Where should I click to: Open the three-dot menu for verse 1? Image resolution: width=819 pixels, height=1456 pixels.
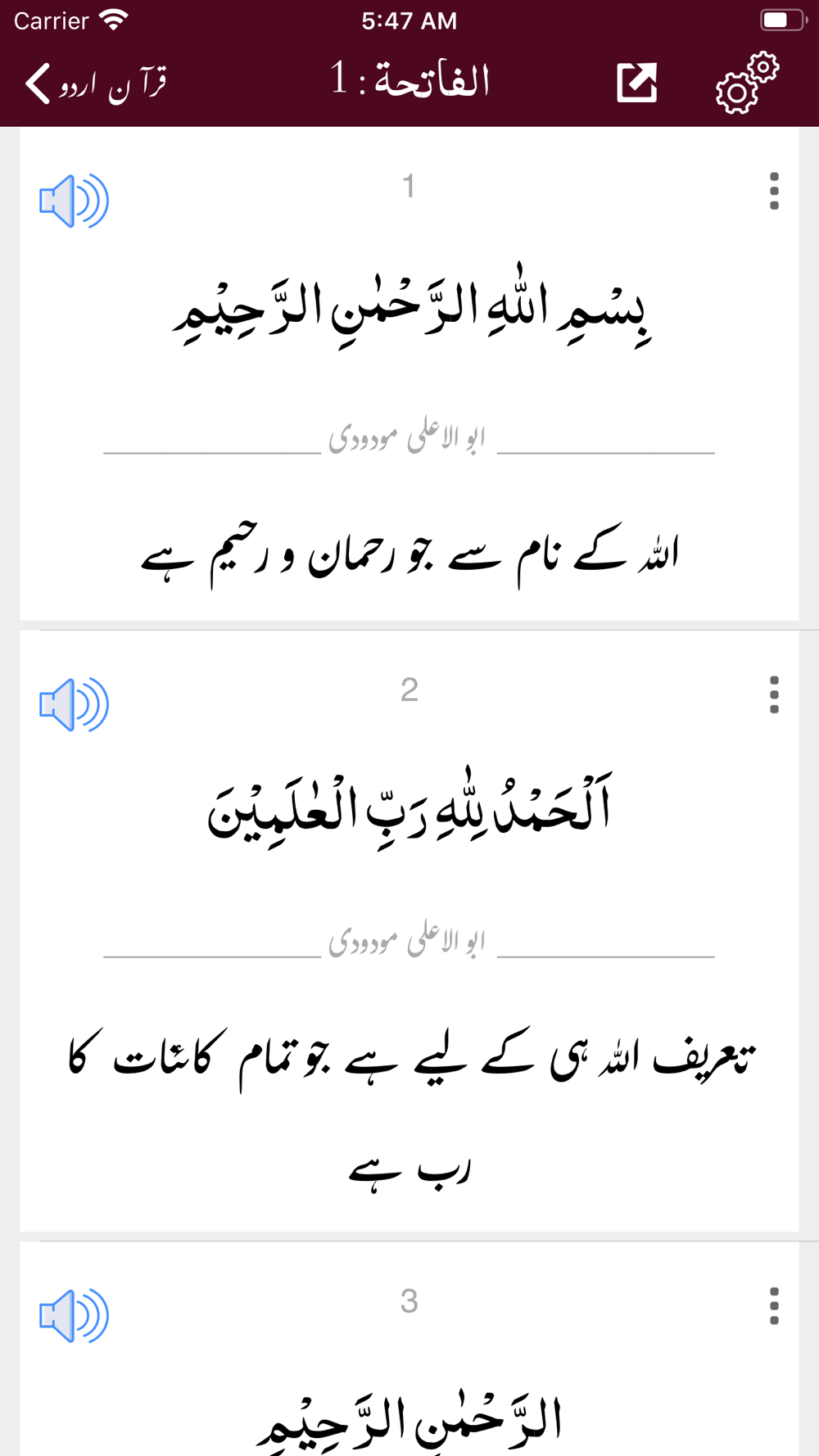(774, 191)
